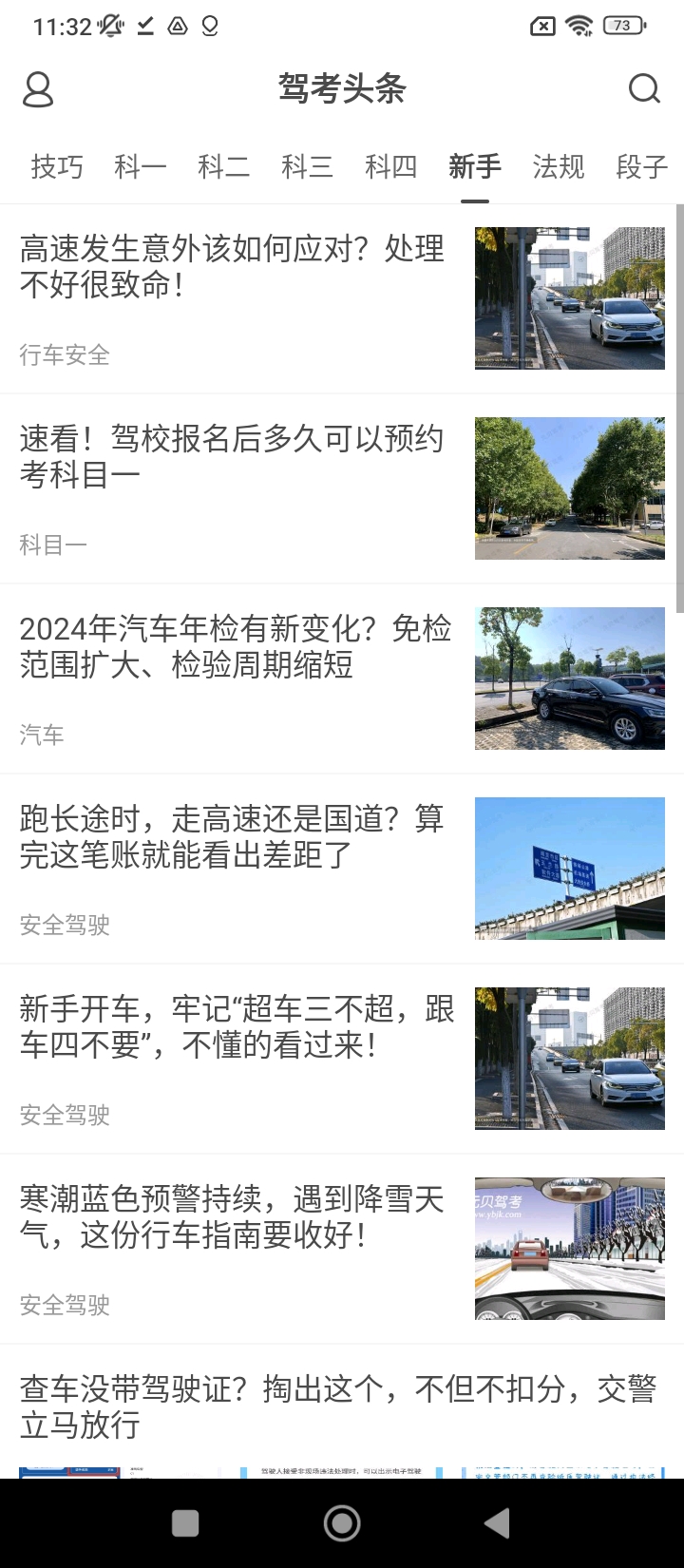View article 跑长途时走高速还是国道
This screenshot has width=684, height=1568.
click(233, 837)
